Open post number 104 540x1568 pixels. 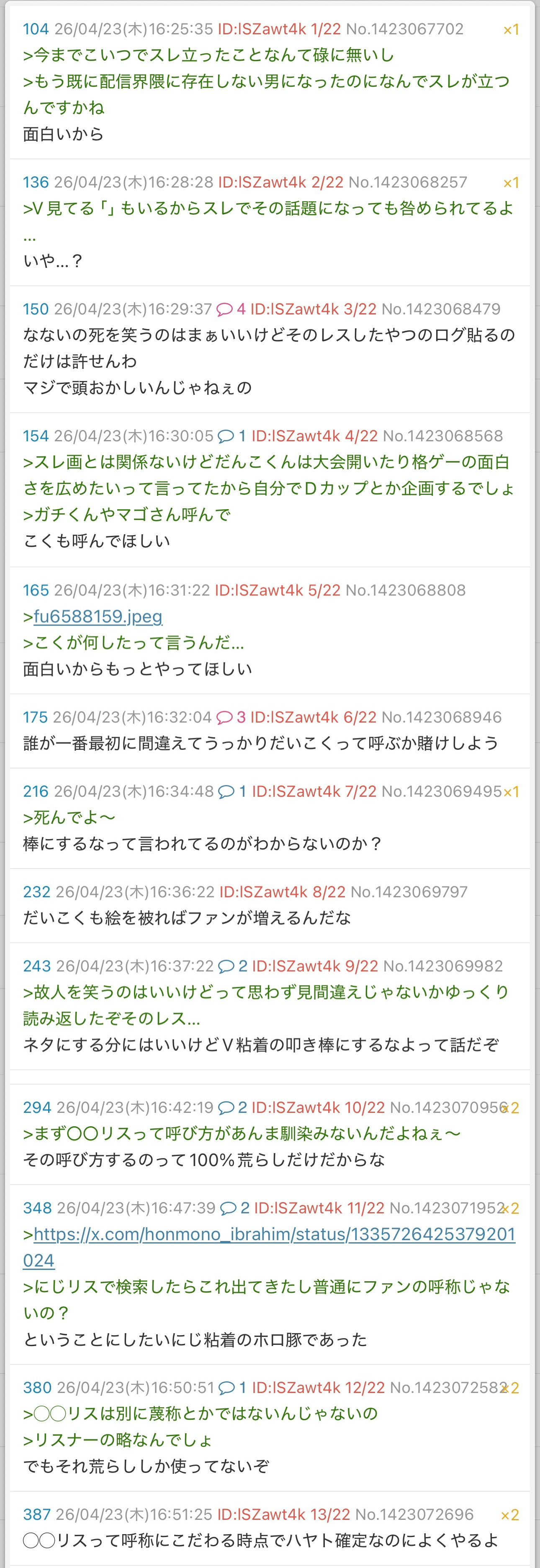35,29
